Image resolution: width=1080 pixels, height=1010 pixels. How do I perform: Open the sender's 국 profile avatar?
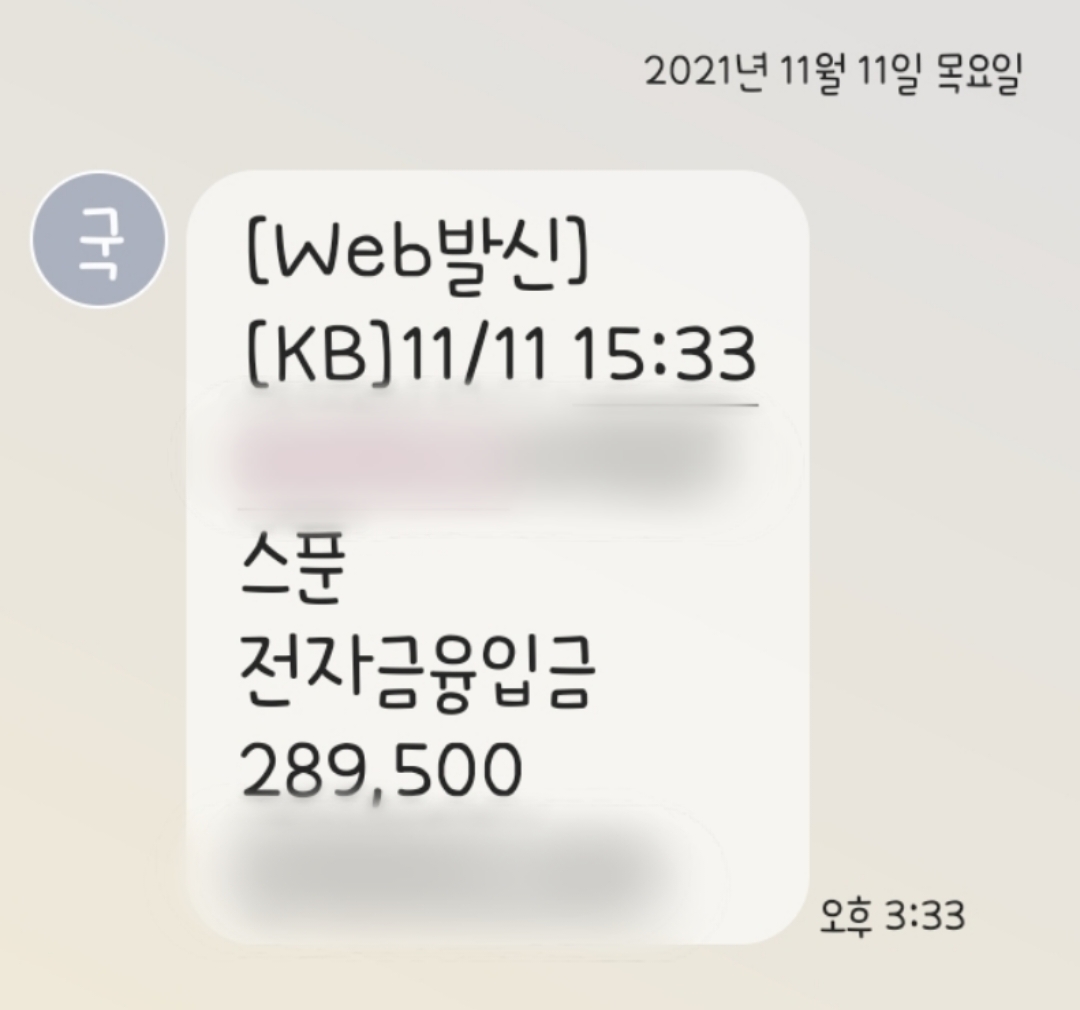tap(98, 239)
